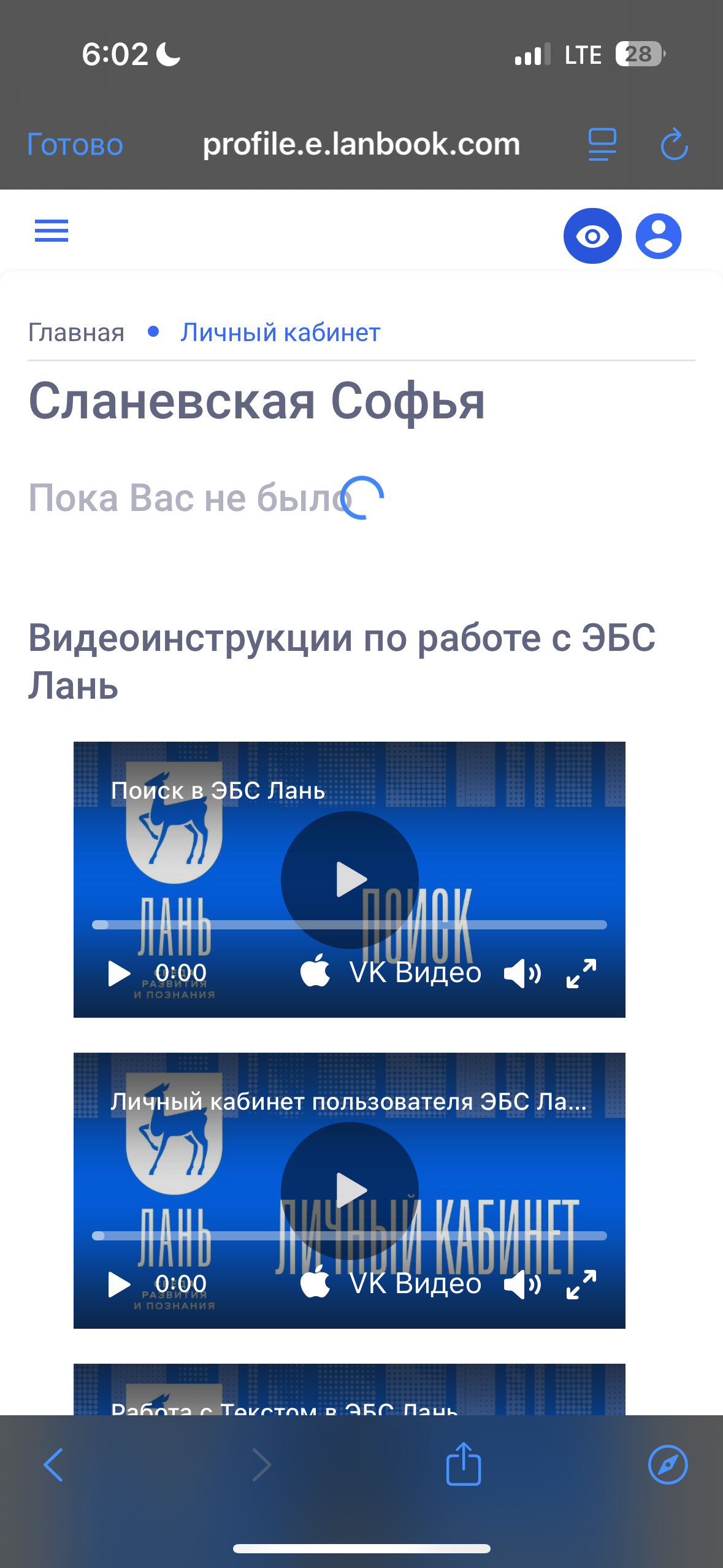Open the page in Safari
This screenshot has width=723, height=1568.
point(667,1465)
